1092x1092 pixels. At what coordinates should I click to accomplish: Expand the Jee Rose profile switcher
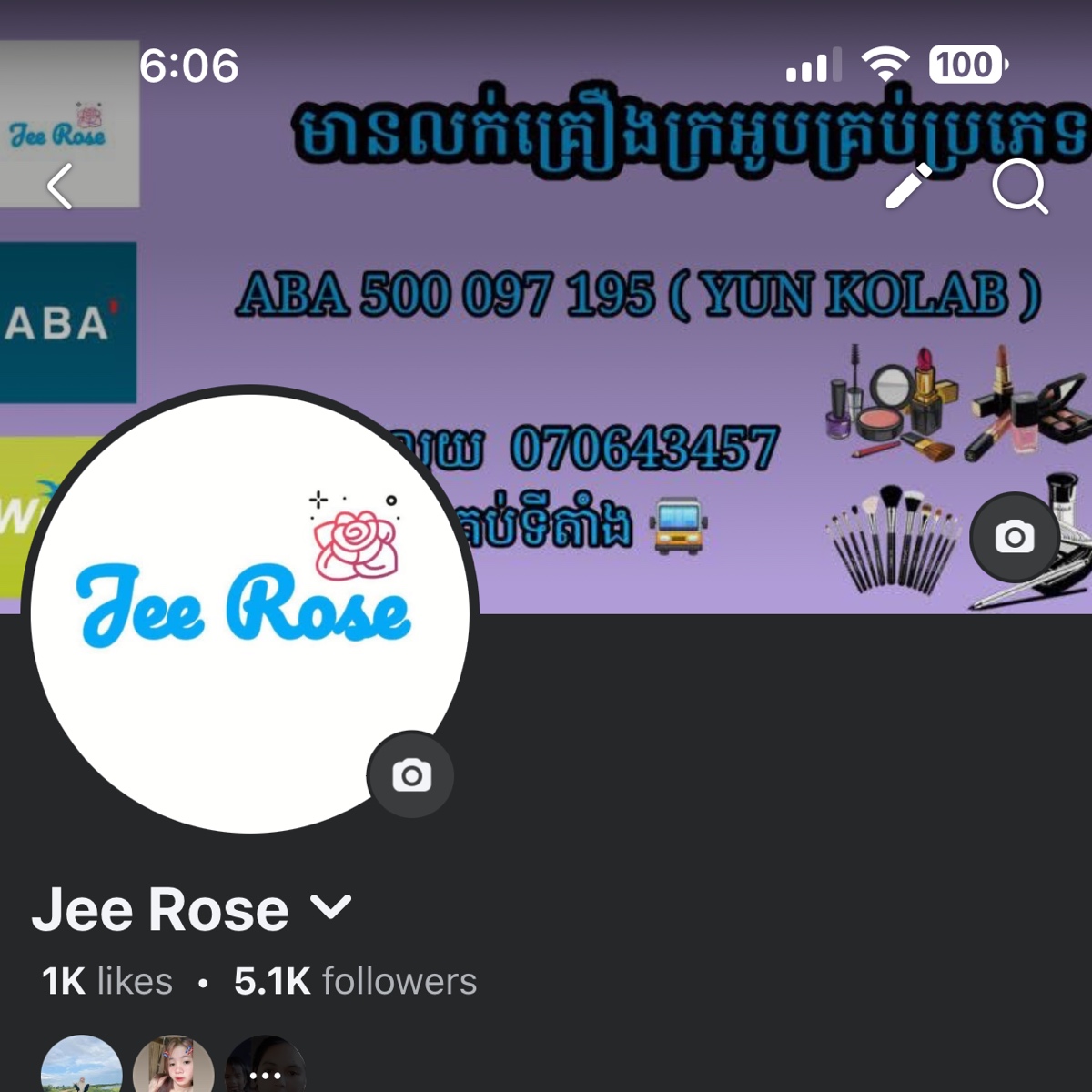click(x=330, y=907)
